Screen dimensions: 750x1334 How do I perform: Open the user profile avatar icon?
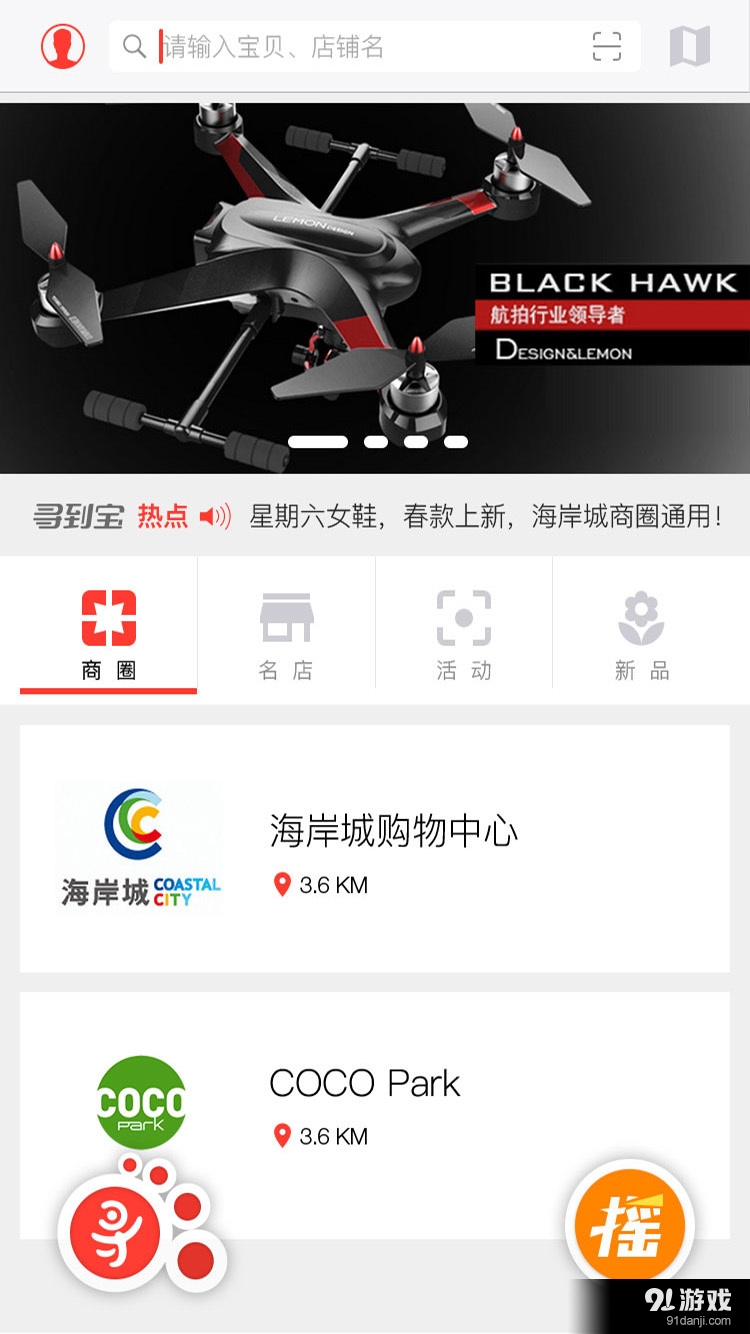click(x=62, y=46)
